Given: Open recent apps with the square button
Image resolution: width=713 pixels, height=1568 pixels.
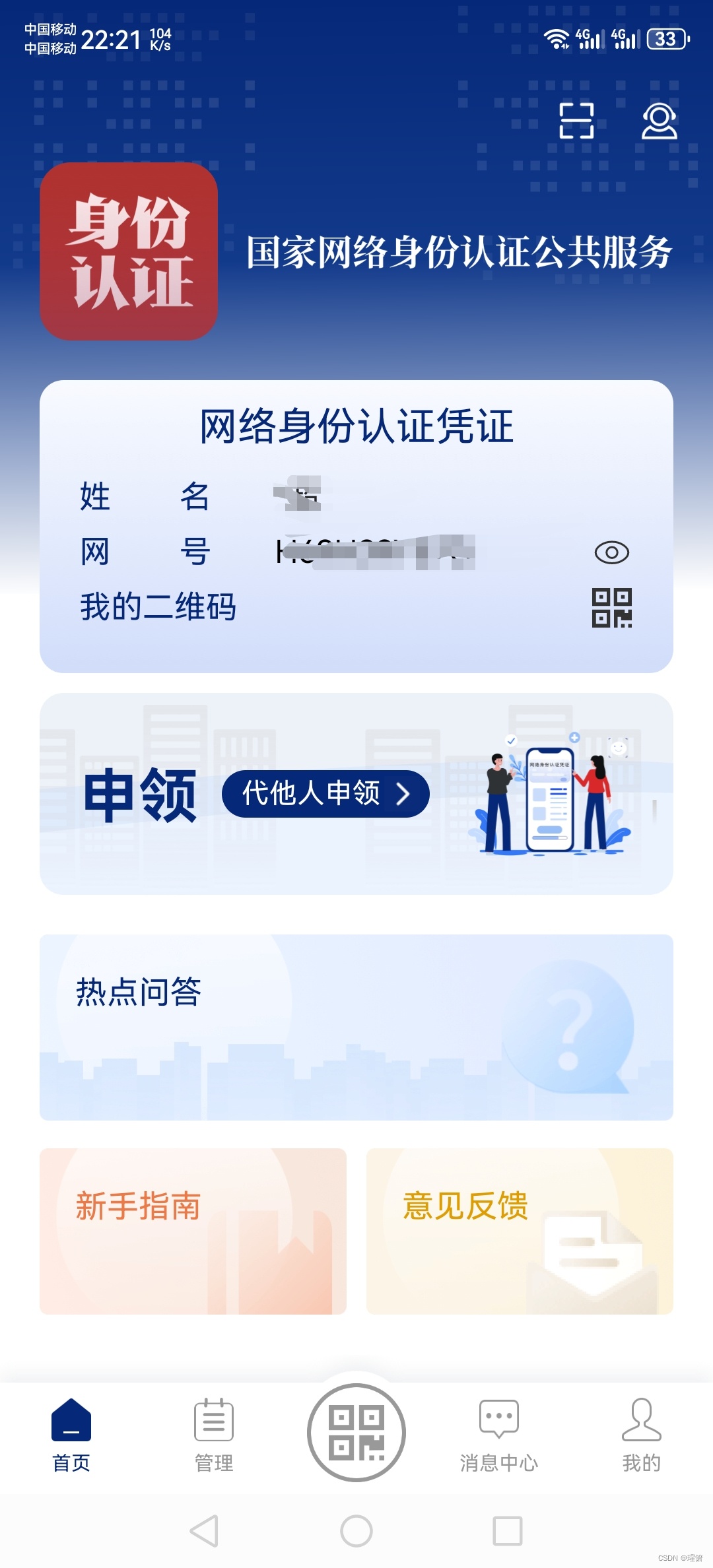Looking at the screenshot, I should [508, 1530].
